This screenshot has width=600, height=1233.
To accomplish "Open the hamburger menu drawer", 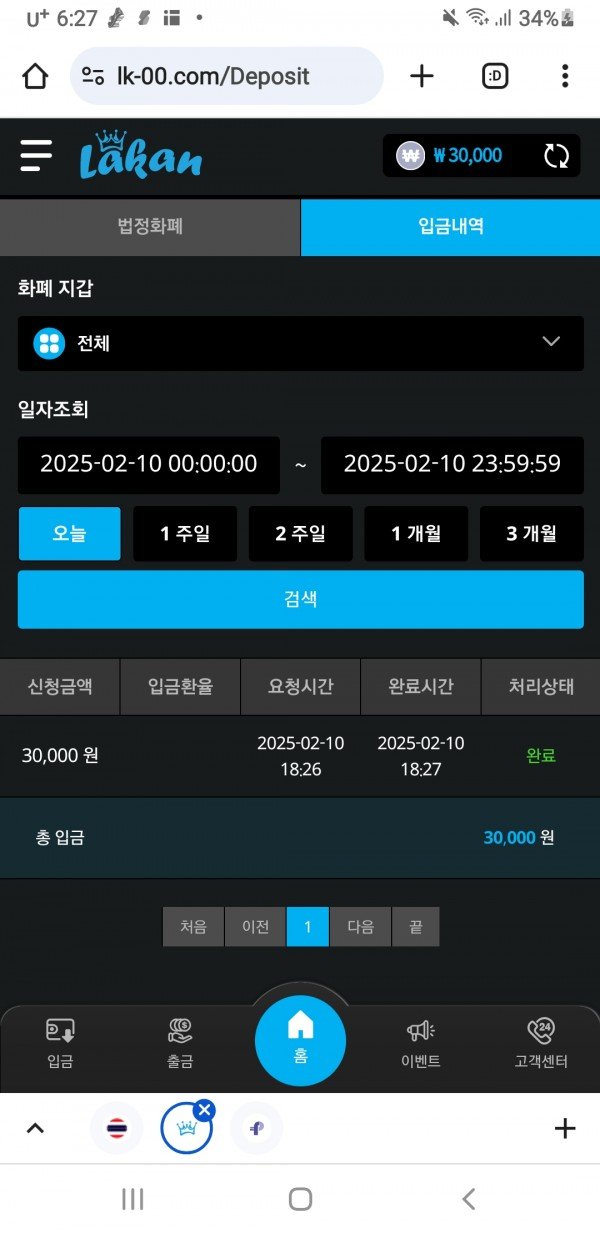I will [x=36, y=156].
